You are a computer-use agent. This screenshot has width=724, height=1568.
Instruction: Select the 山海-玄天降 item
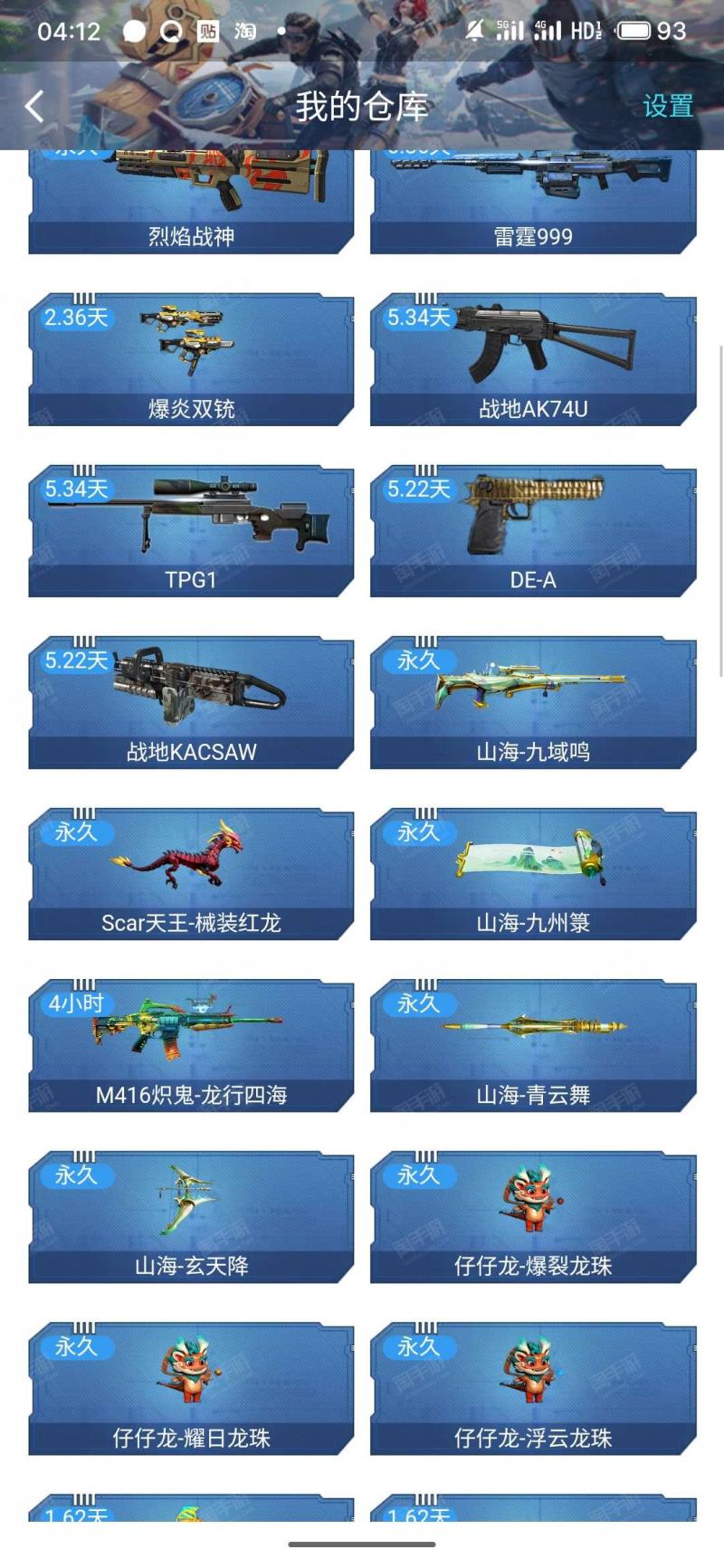pos(191,1217)
